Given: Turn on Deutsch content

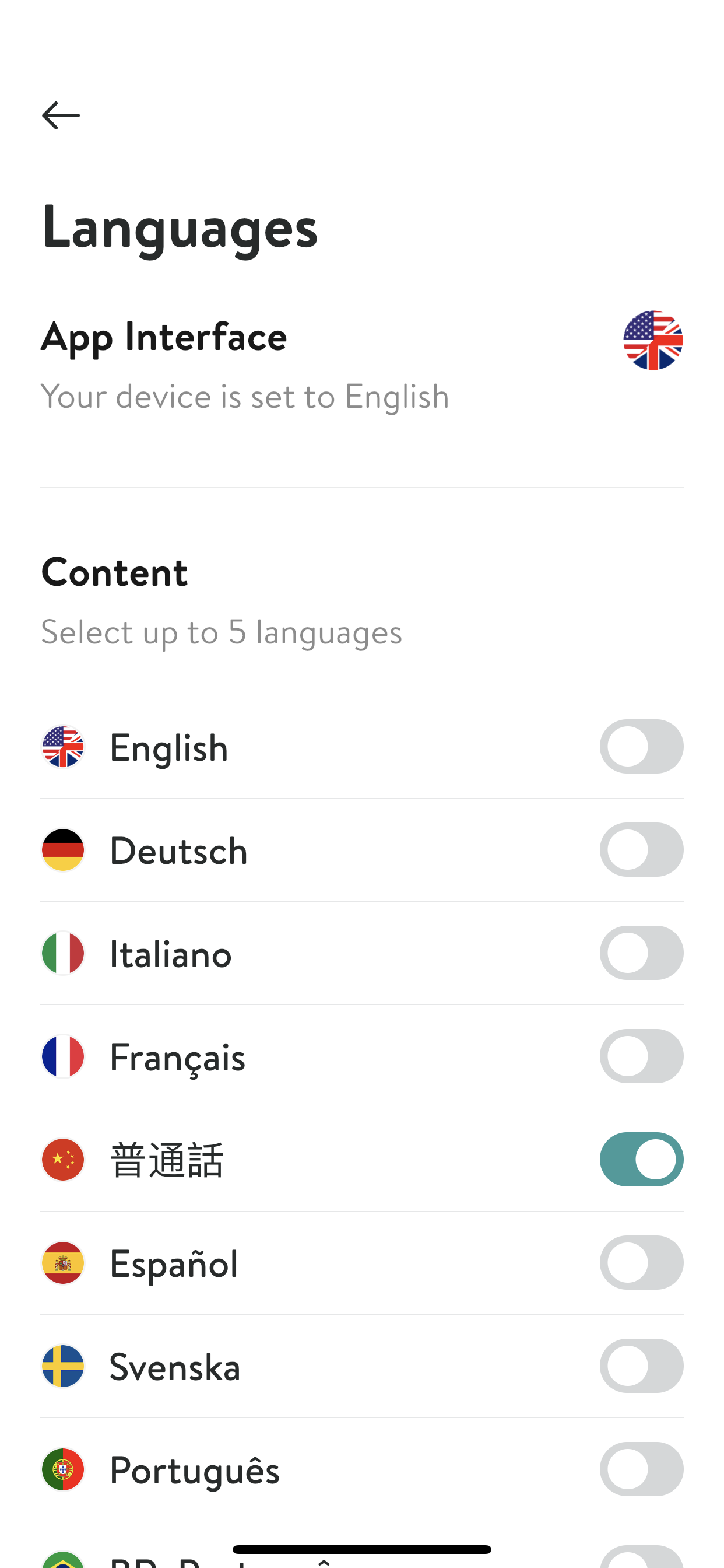Looking at the screenshot, I should point(641,850).
